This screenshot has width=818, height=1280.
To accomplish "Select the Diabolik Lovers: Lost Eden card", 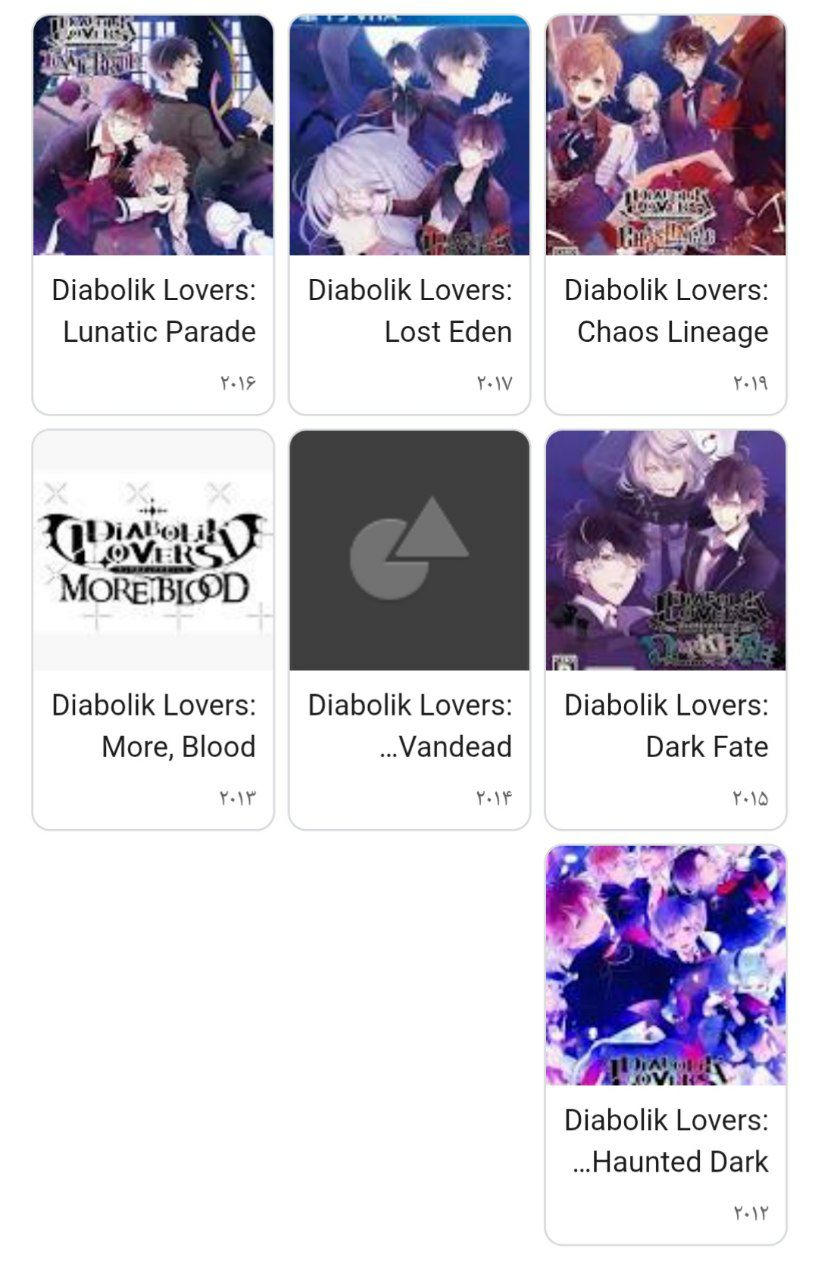I will coord(409,214).
